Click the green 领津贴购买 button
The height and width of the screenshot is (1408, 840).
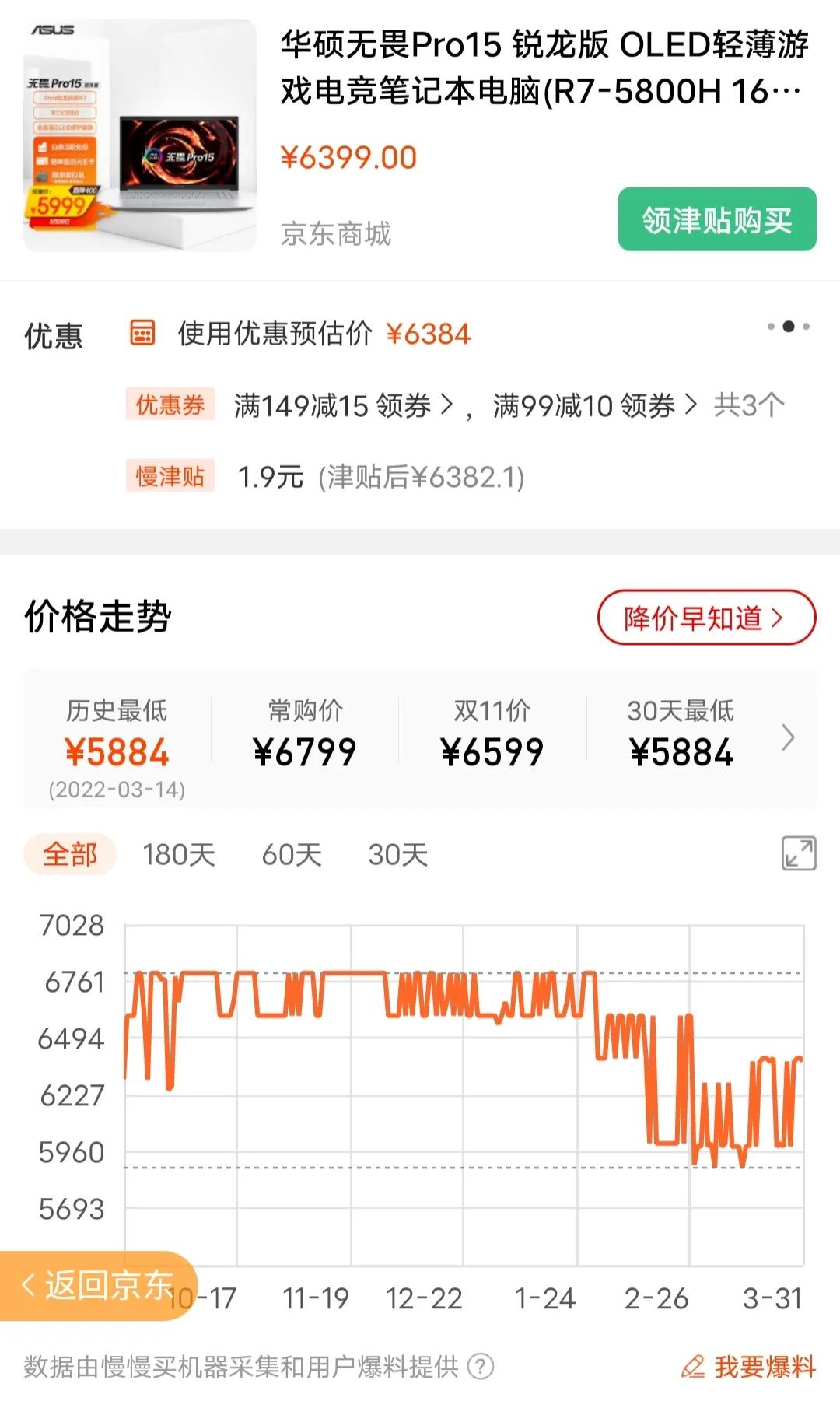716,220
